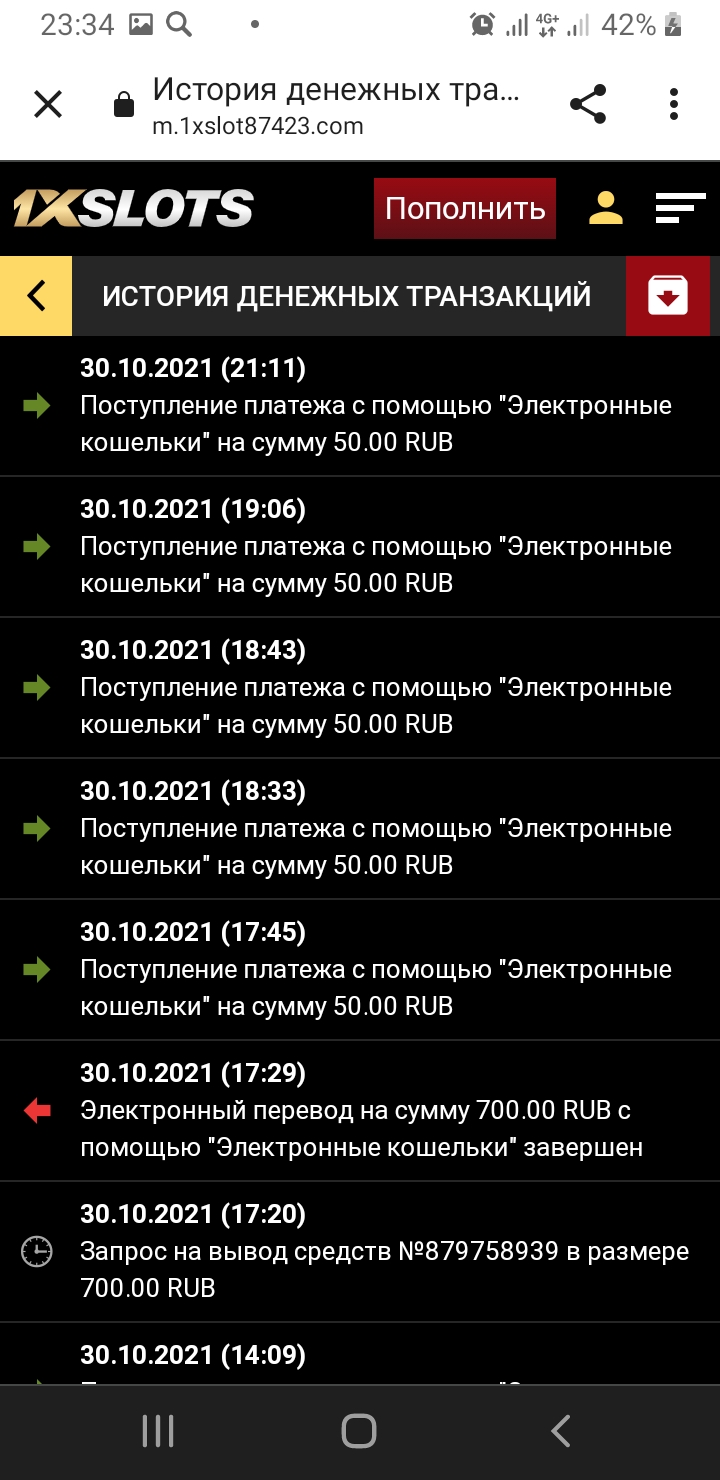720x1480 pixels.
Task: Tap the История денежных транзакций header
Action: coord(347,296)
